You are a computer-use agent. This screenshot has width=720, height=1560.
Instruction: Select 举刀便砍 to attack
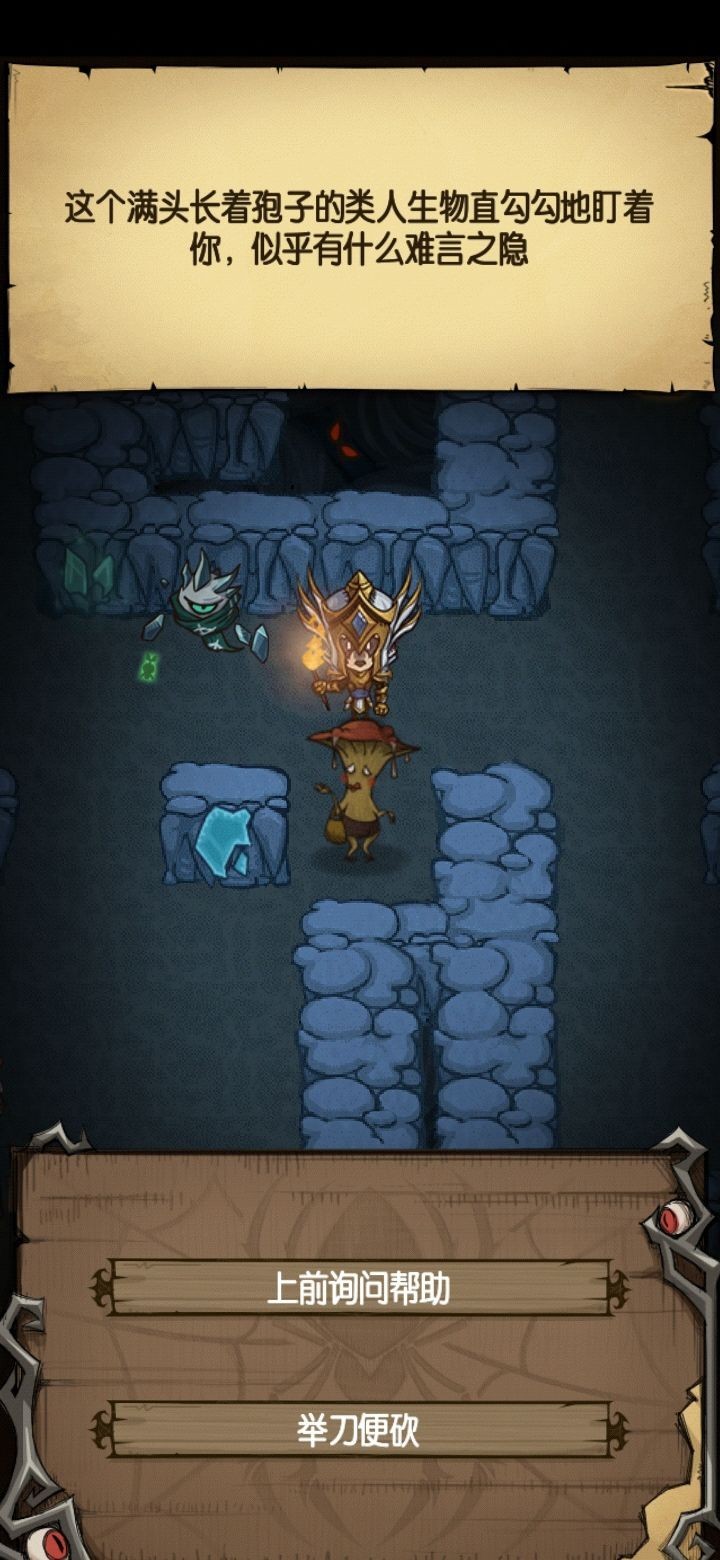(x=358, y=1430)
